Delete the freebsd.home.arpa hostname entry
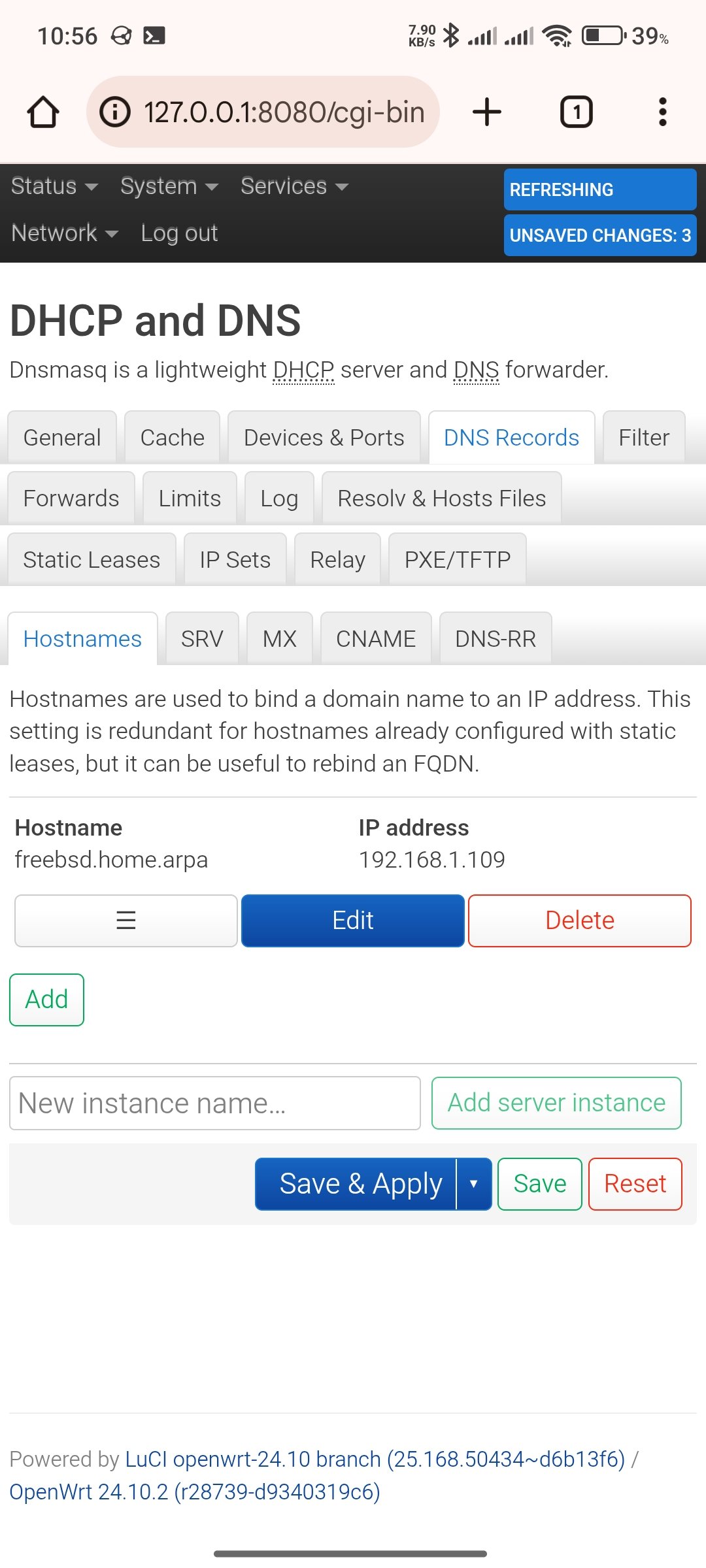 (x=579, y=921)
